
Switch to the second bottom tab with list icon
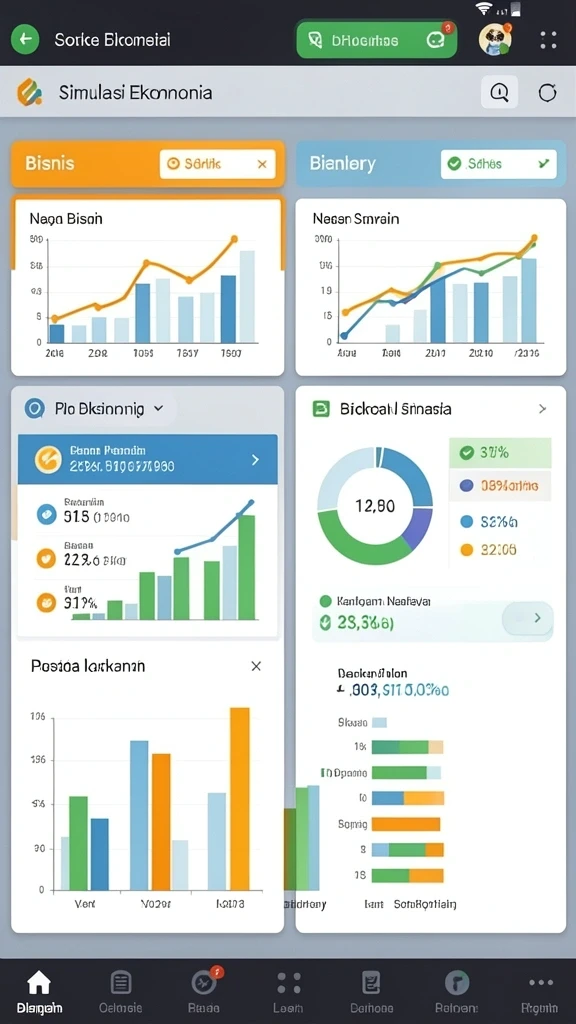tap(121, 991)
